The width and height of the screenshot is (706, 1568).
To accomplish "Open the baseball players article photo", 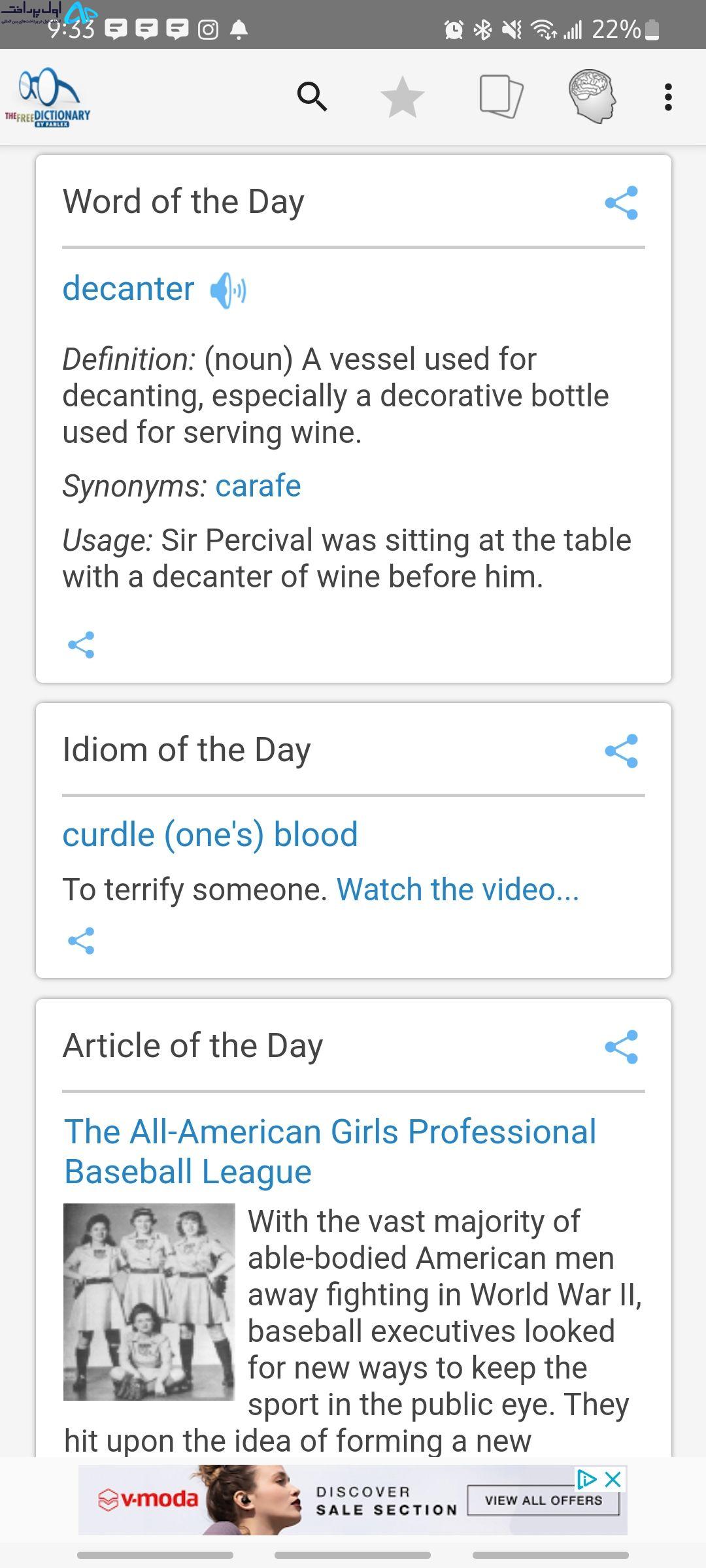I will 149,1302.
